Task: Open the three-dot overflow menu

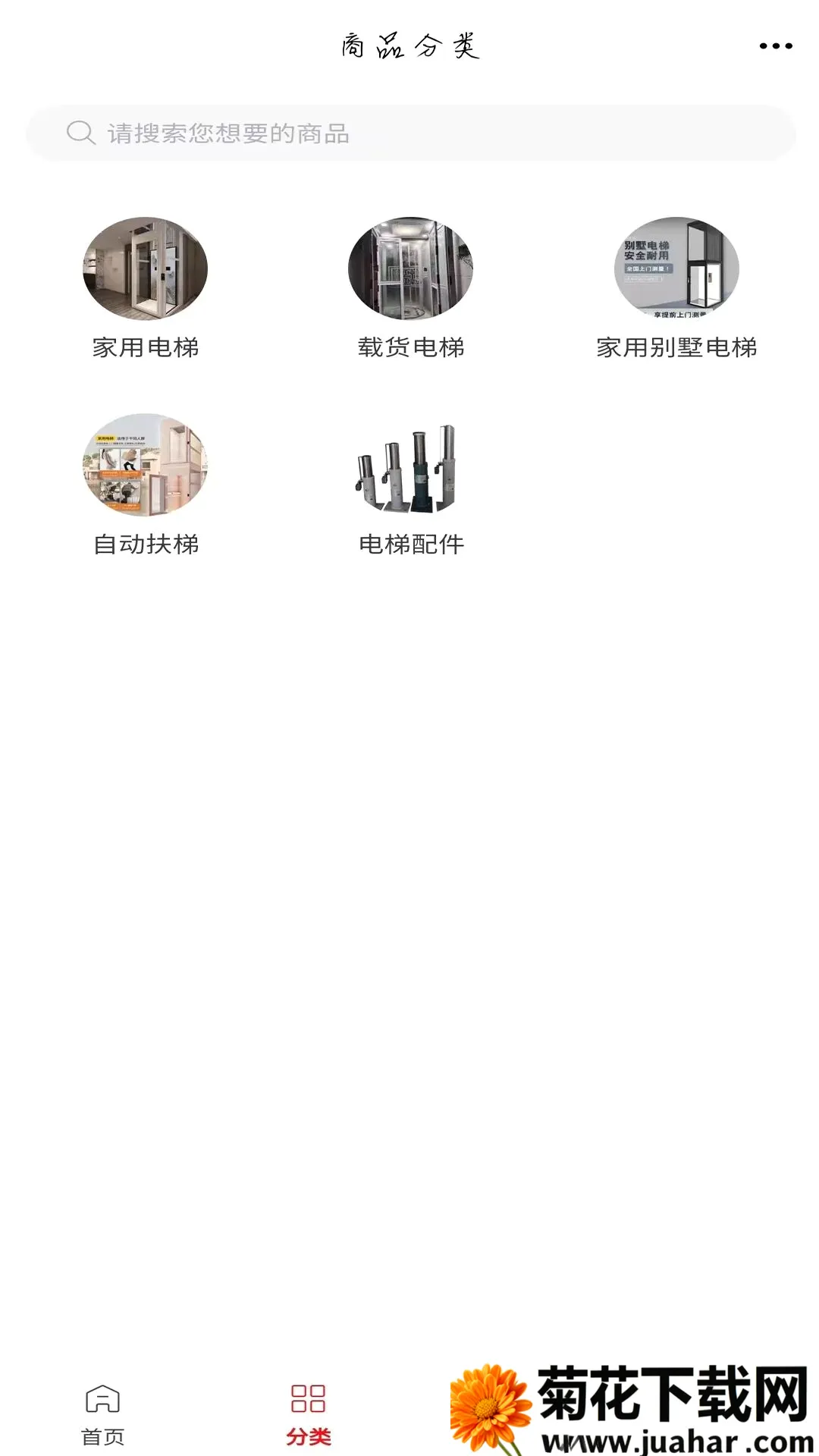Action: 776,46
